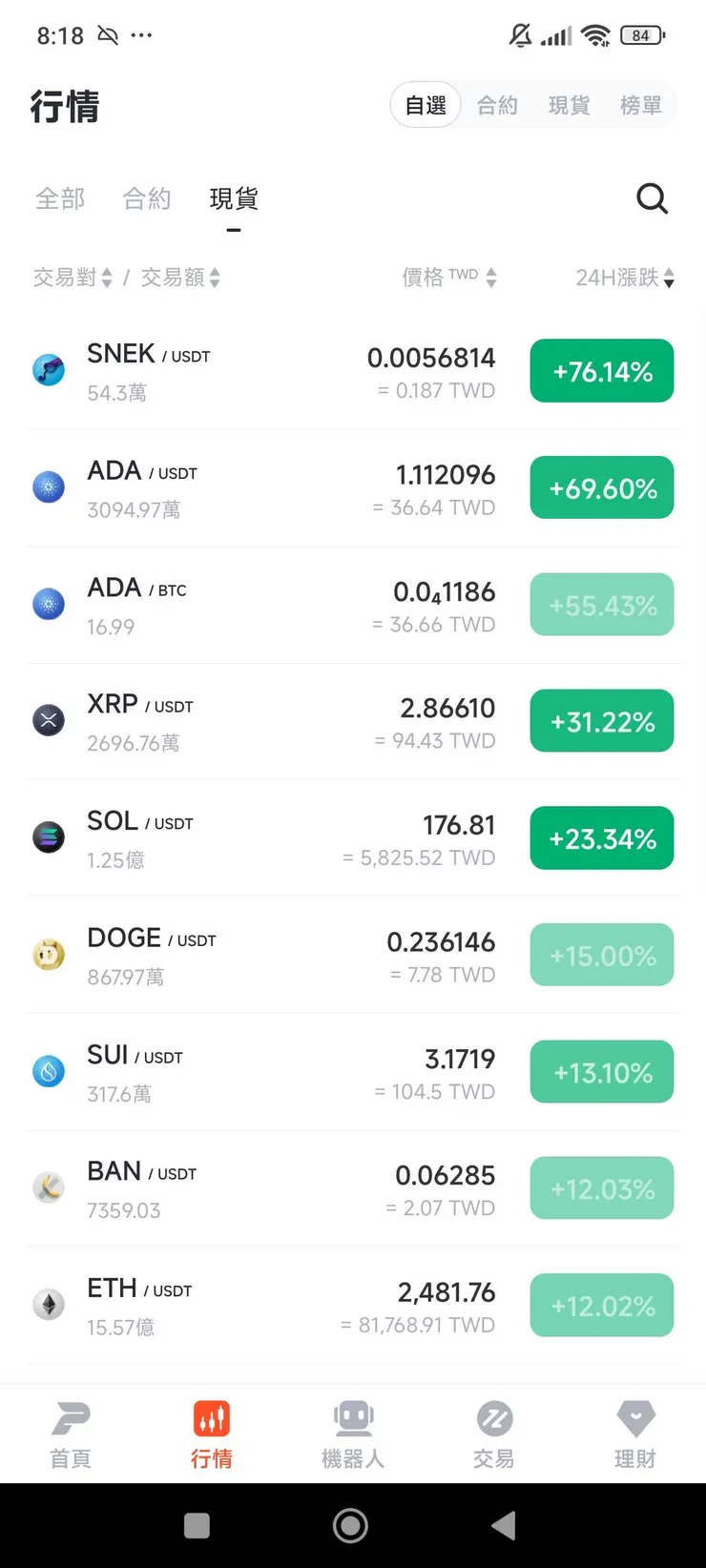The image size is (706, 1568).
Task: Open the 理財 wealth section
Action: tap(635, 1431)
